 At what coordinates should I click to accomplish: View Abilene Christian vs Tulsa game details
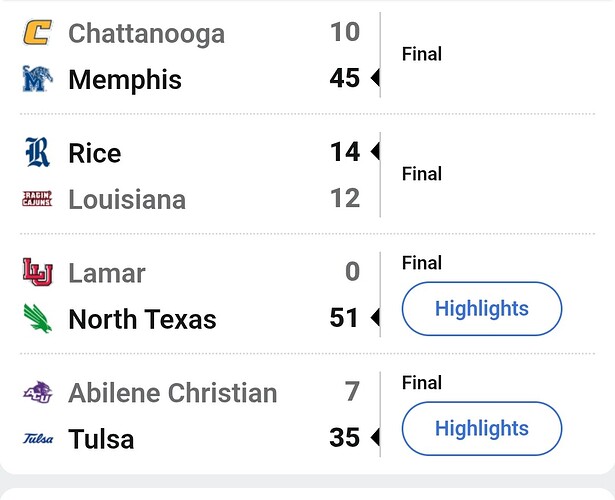tap(200, 416)
